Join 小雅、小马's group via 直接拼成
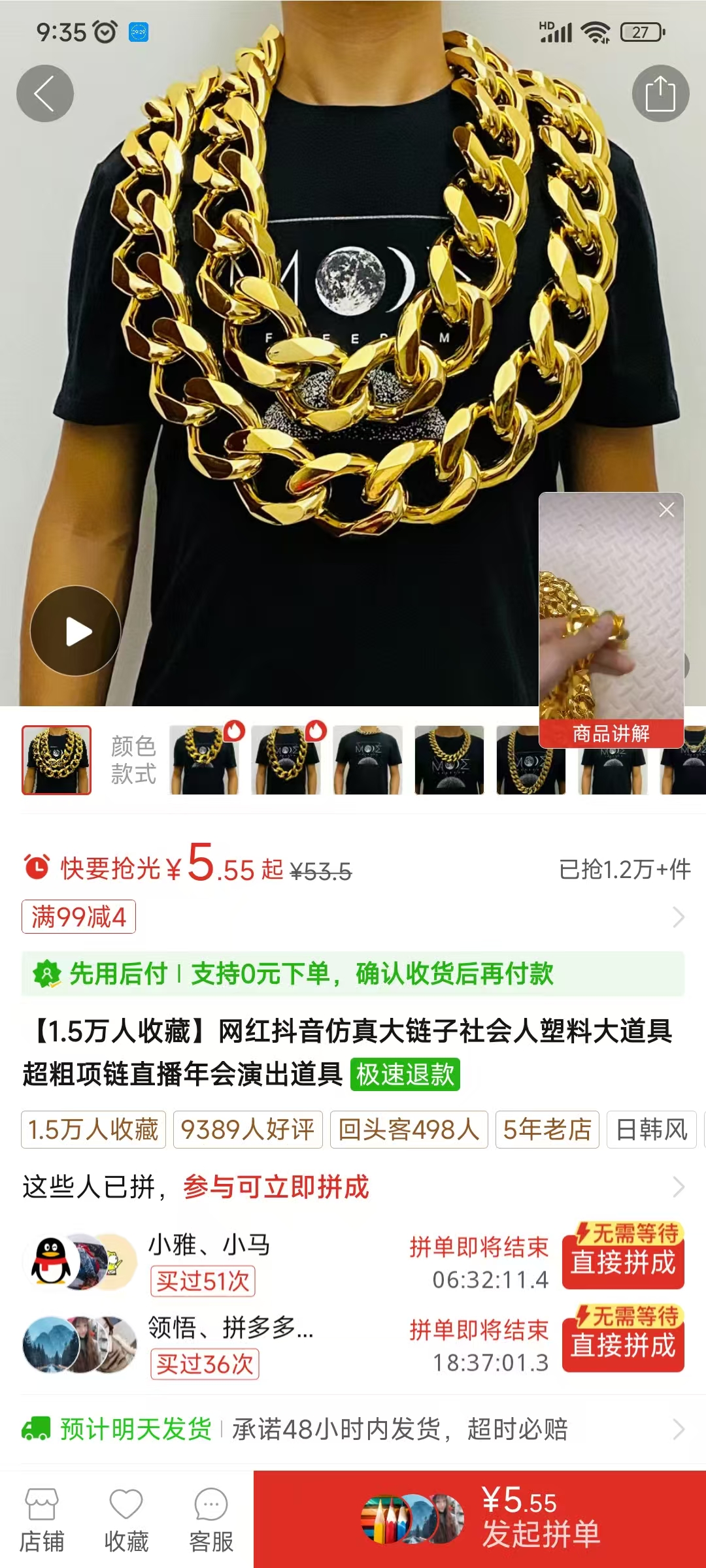Image resolution: width=706 pixels, height=1568 pixels. pyautogui.click(x=623, y=1262)
